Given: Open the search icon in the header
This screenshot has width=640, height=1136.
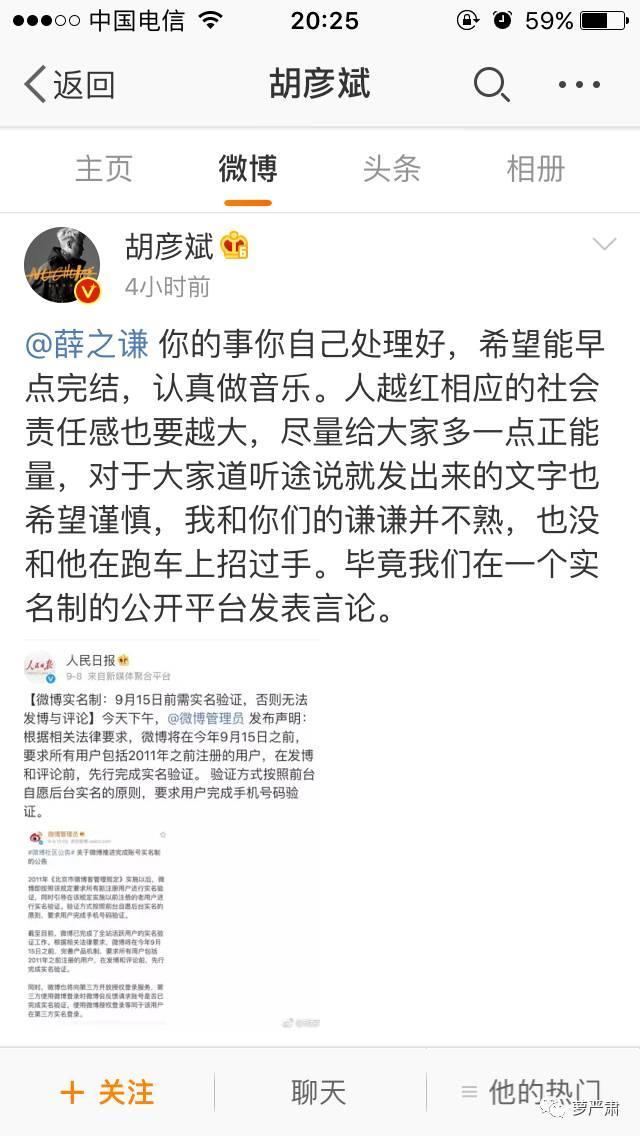Looking at the screenshot, I should click(490, 85).
